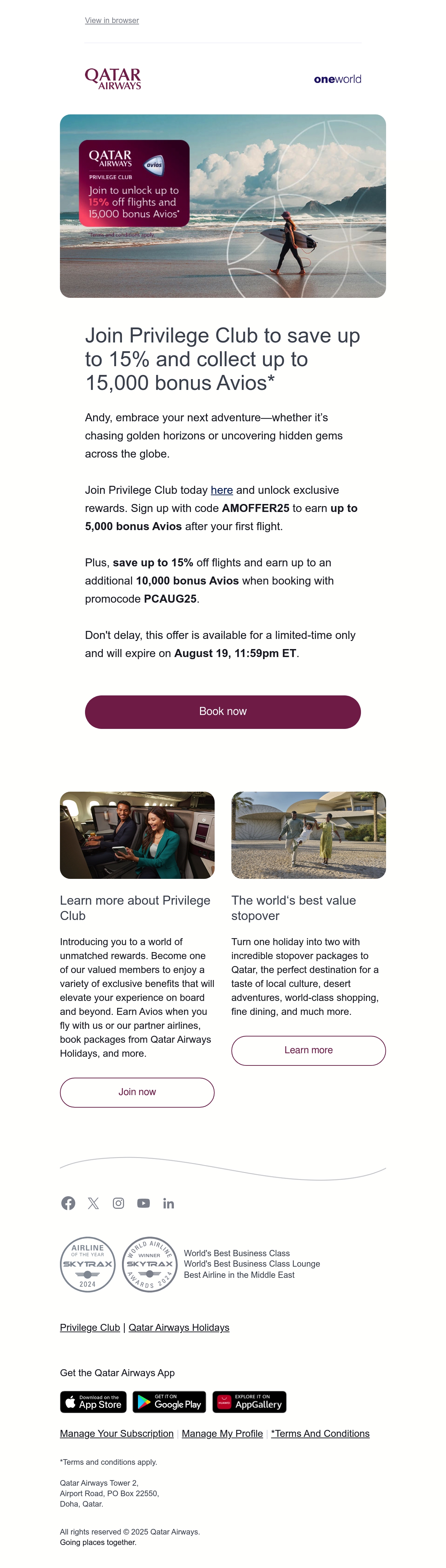
Task: Tap the Book now button
Action: coord(223,711)
